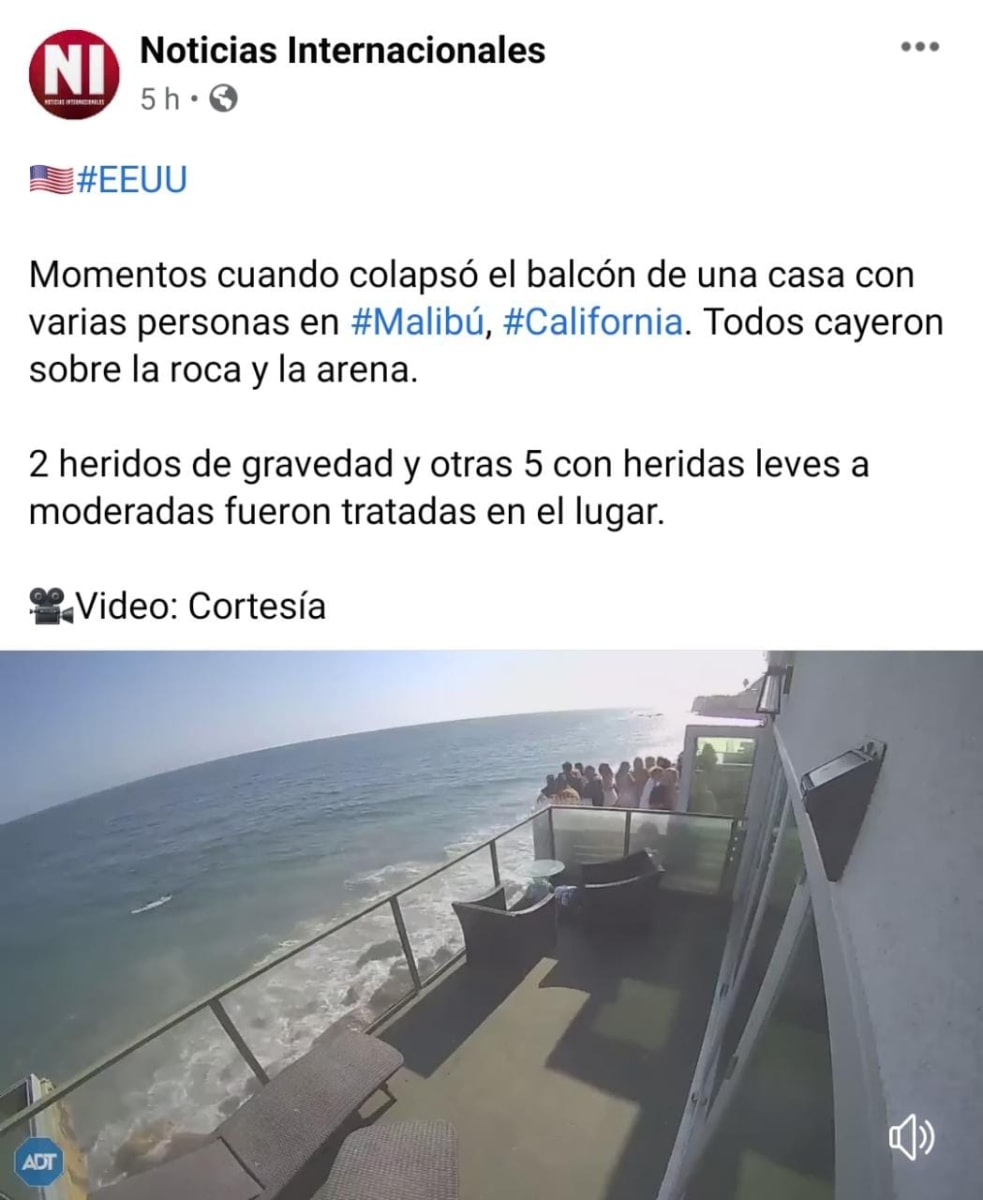Screen dimensions: 983x1200
Task: Unmute the video with the speaker icon
Action: 911,1139
